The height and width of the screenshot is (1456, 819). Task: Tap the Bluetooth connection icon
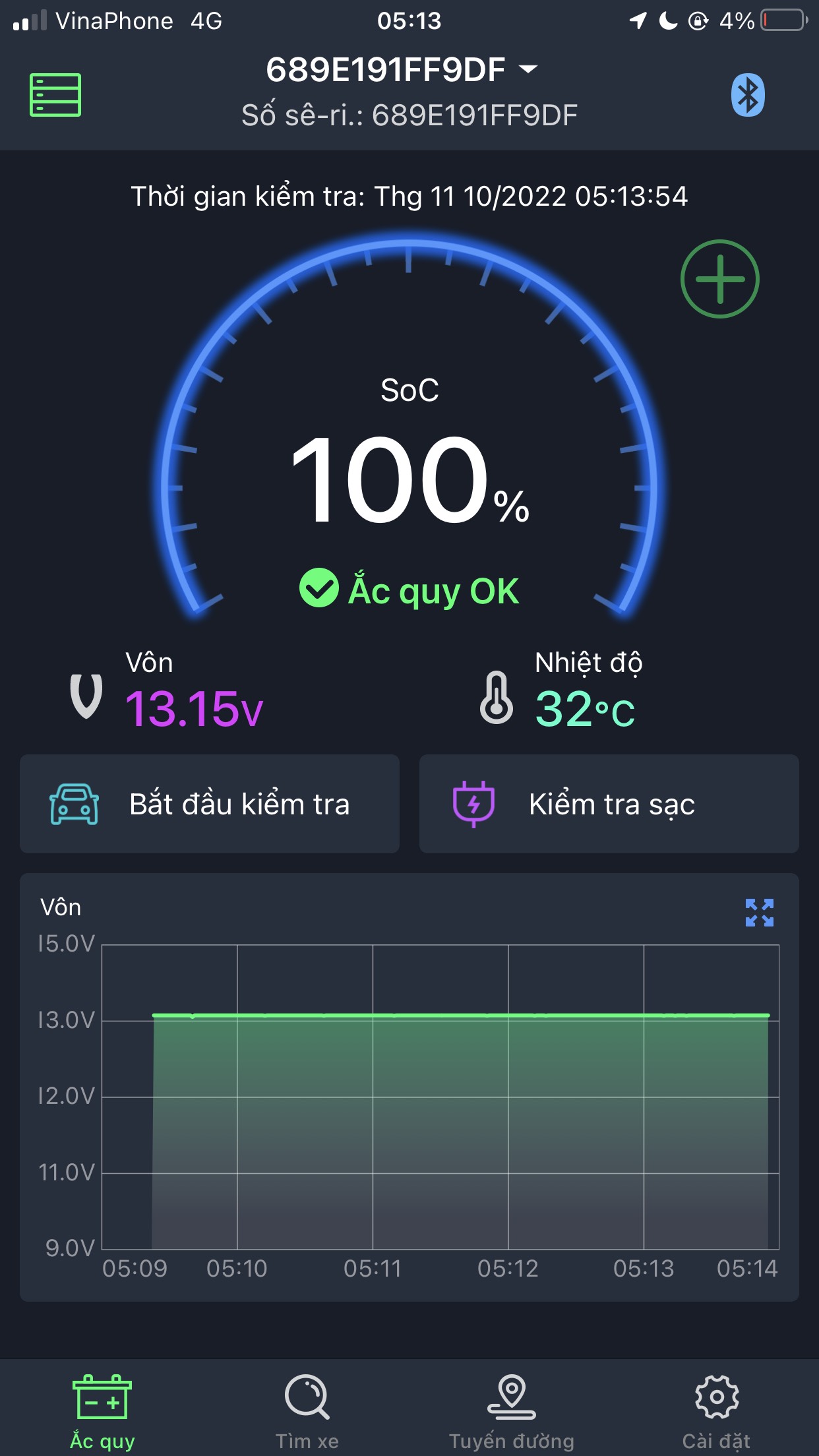point(747,96)
